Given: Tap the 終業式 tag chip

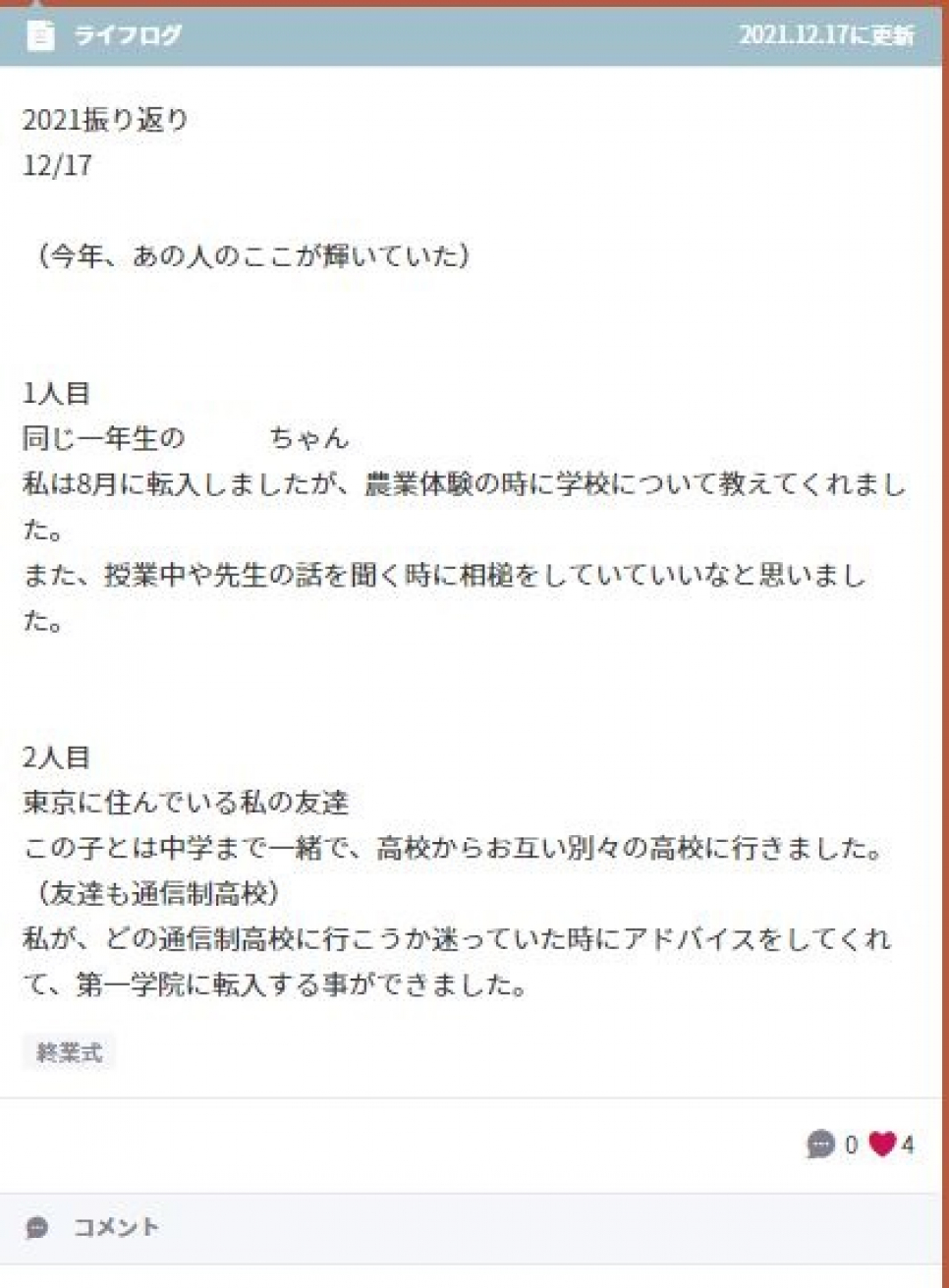Looking at the screenshot, I should click(69, 1052).
